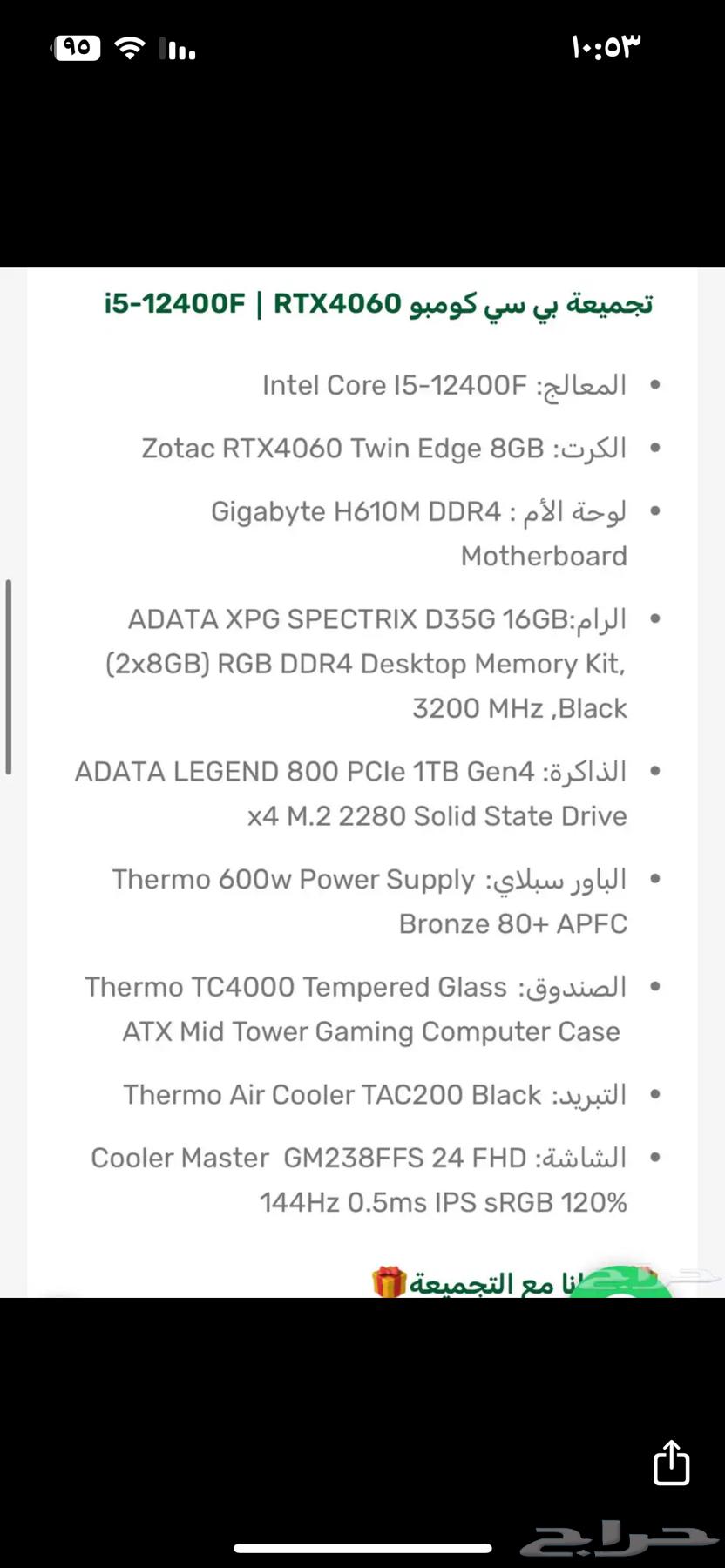Tap the battery indicator showing ٩٥
The width and height of the screenshot is (725, 1568).
point(75,47)
